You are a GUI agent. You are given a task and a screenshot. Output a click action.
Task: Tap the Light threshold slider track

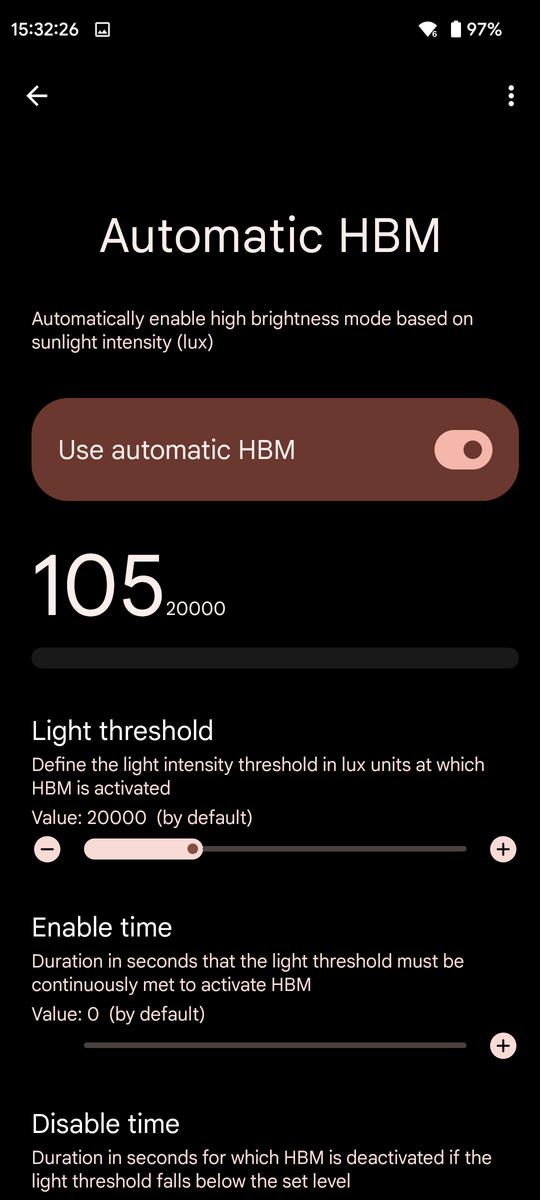click(275, 849)
